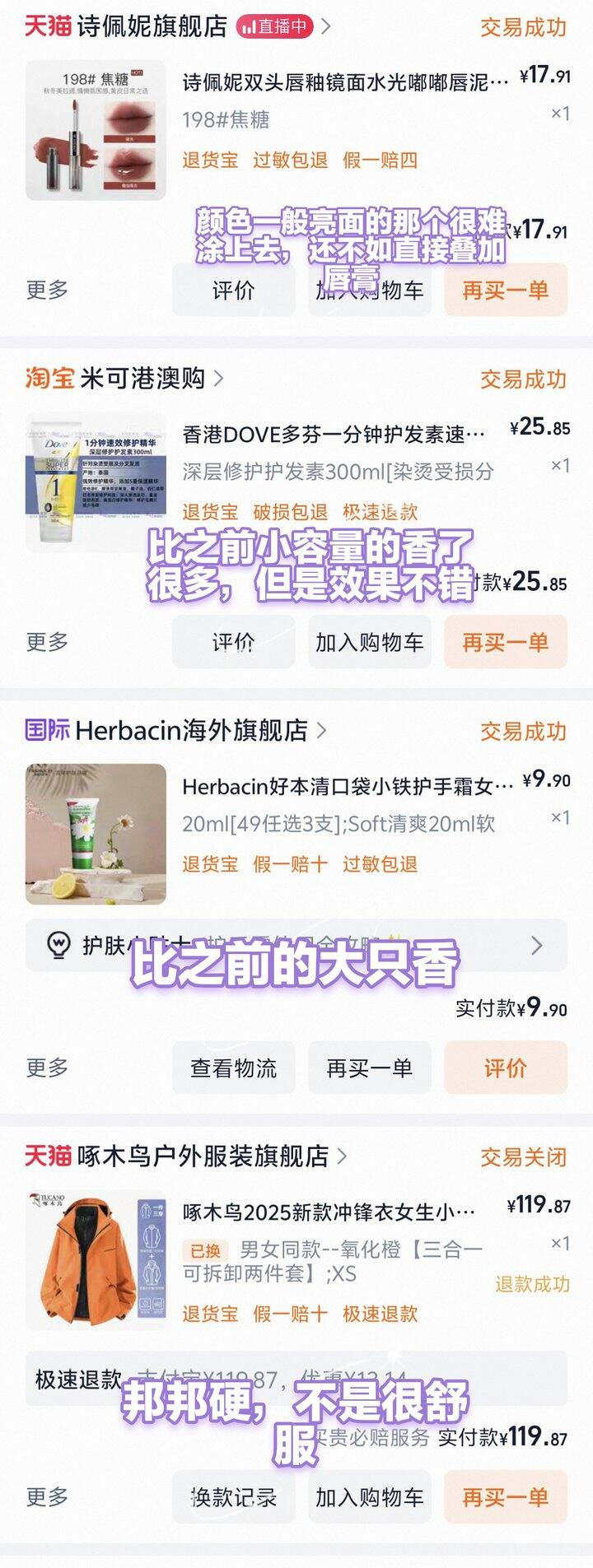Open the Herbacin hand cream product image
The width and height of the screenshot is (593, 1568).
pyautogui.click(x=96, y=834)
